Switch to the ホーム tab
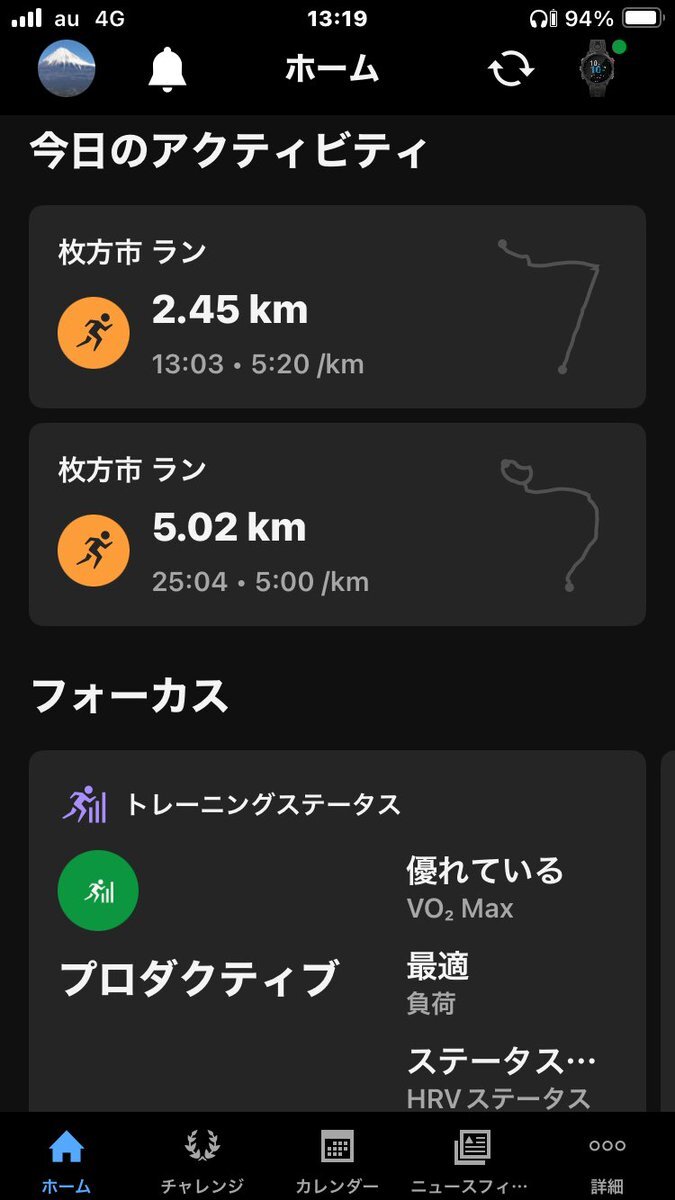 tap(66, 1160)
